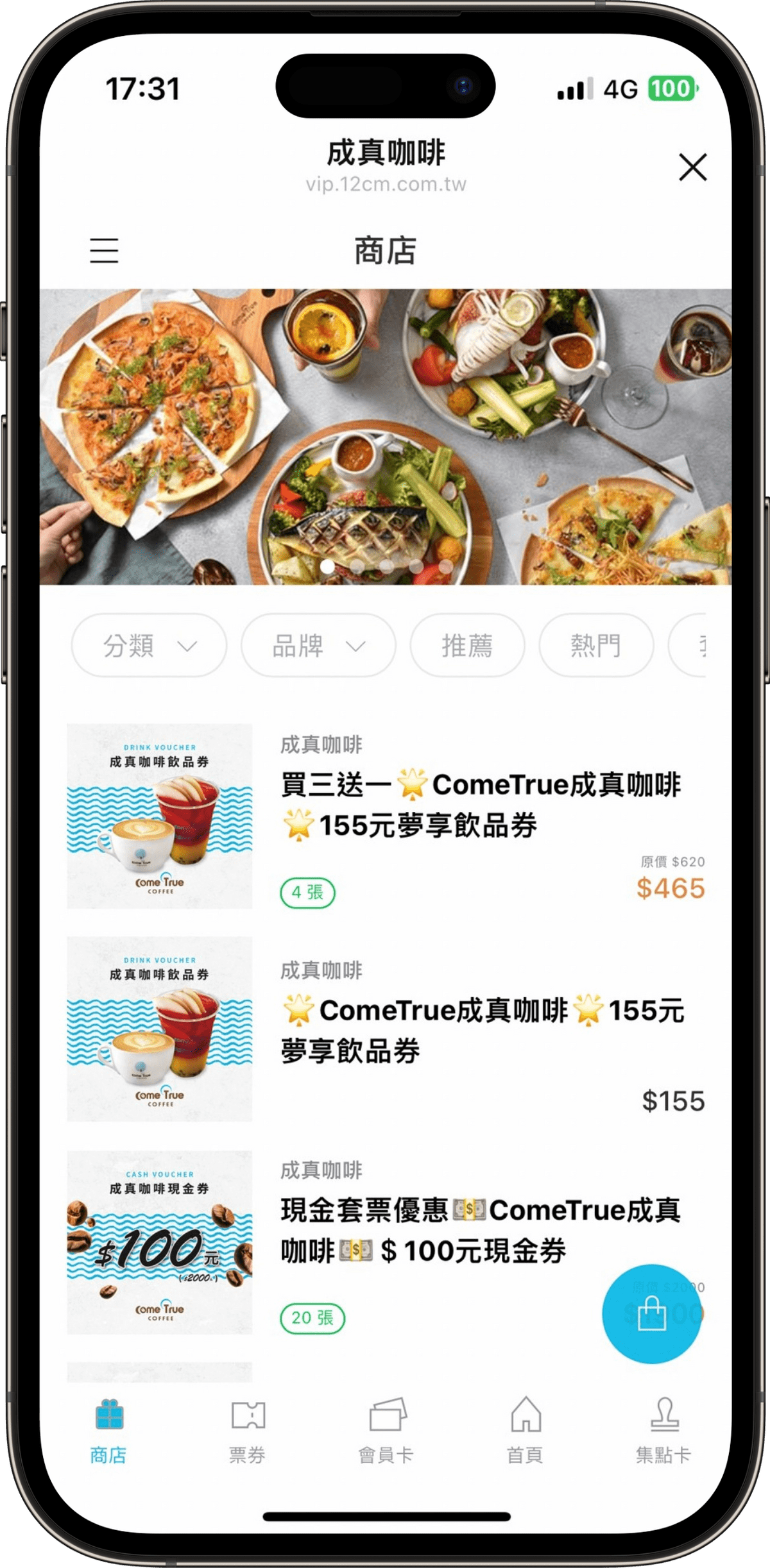Viewport: 770px width, 1568px height.
Task: Expand the 分類 category dropdown
Action: point(149,645)
